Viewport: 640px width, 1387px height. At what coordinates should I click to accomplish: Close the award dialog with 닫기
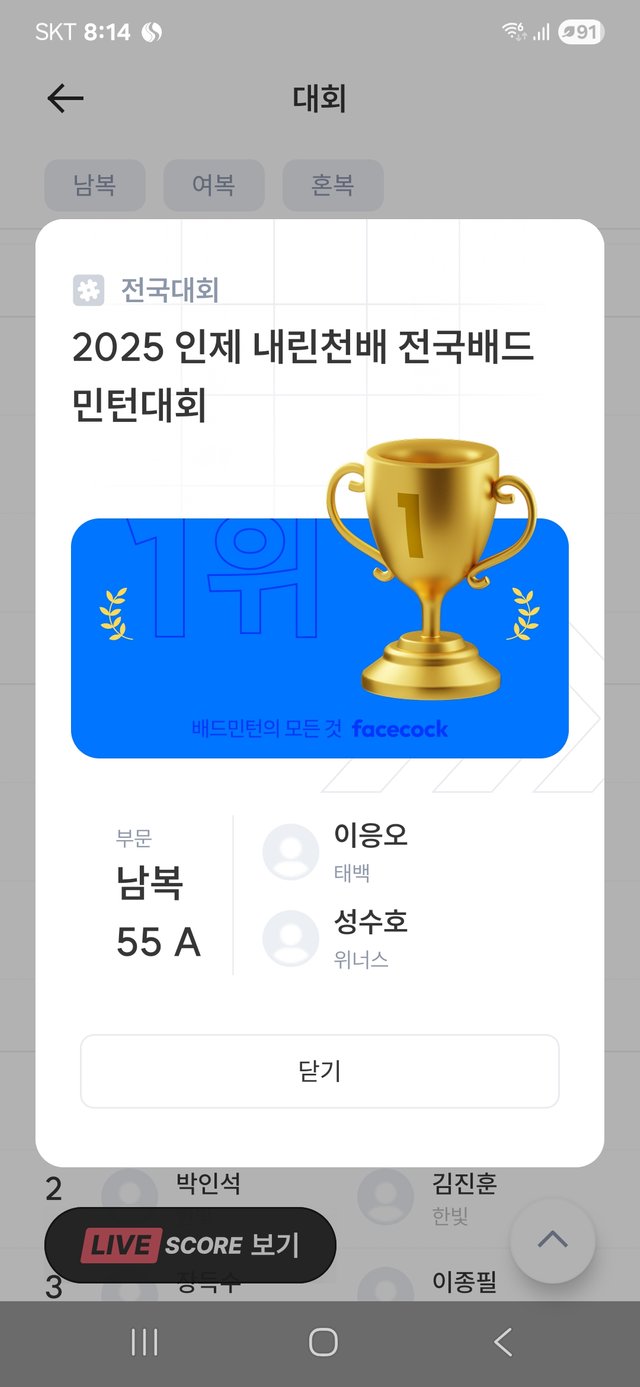tap(319, 1071)
